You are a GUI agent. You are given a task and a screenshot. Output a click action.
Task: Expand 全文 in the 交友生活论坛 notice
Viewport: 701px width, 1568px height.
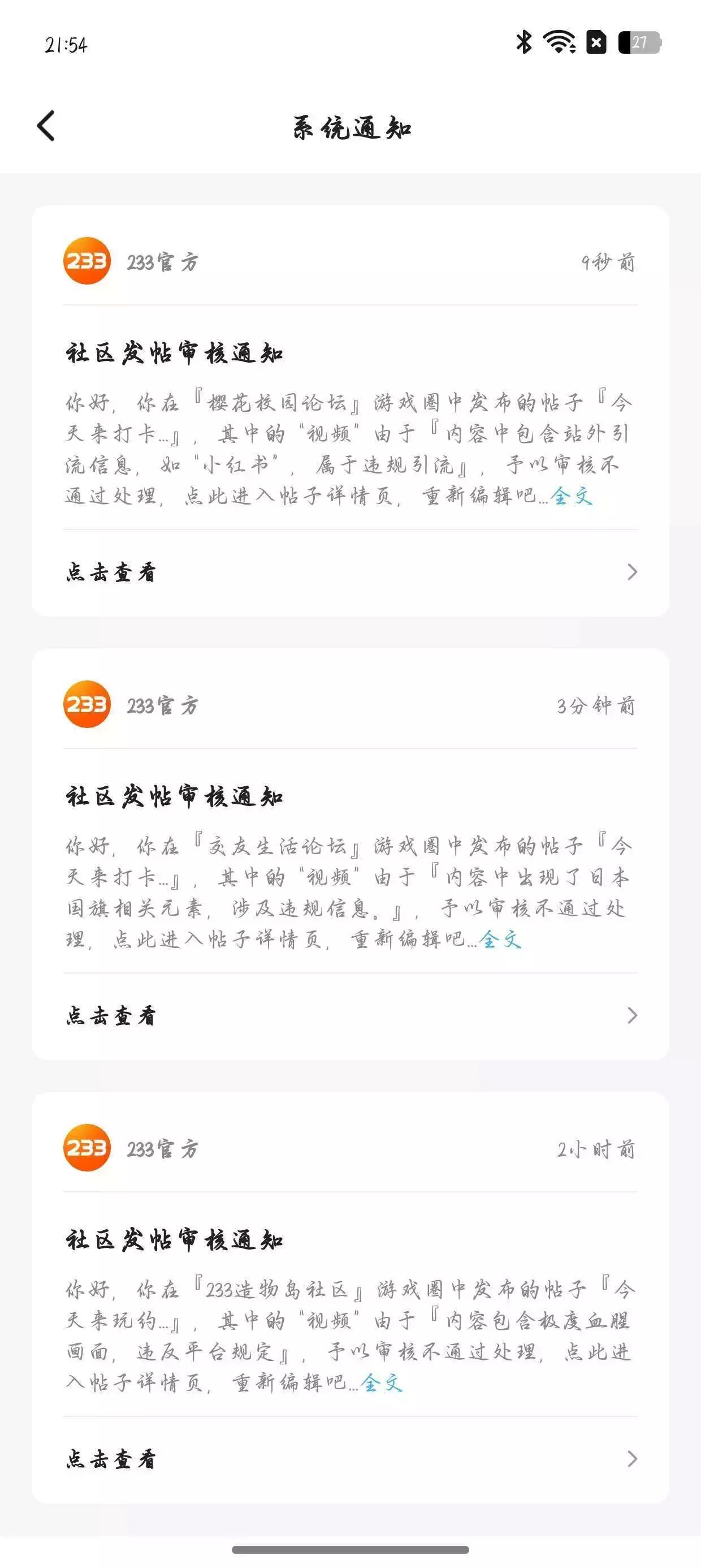tap(500, 939)
